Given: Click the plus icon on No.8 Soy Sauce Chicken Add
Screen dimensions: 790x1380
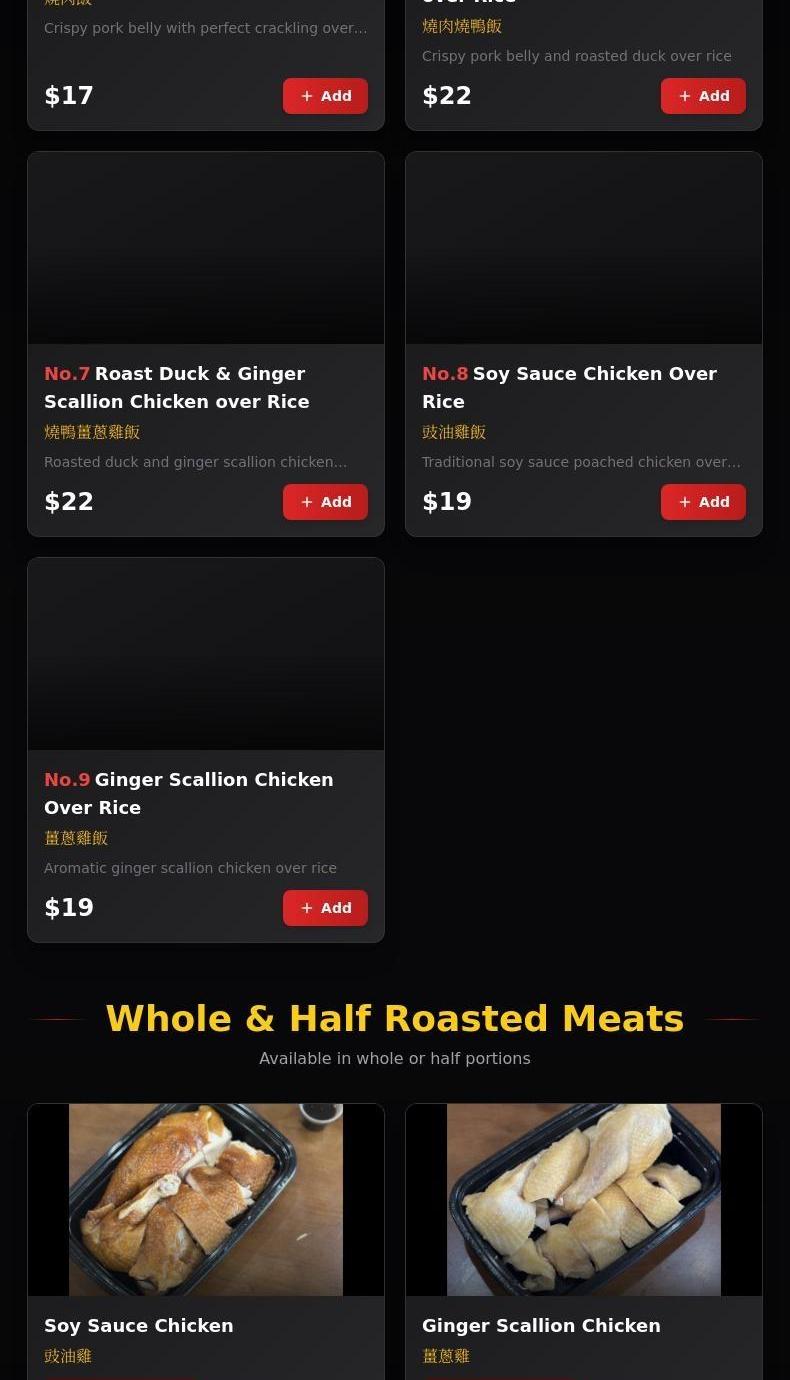Looking at the screenshot, I should [x=685, y=501].
